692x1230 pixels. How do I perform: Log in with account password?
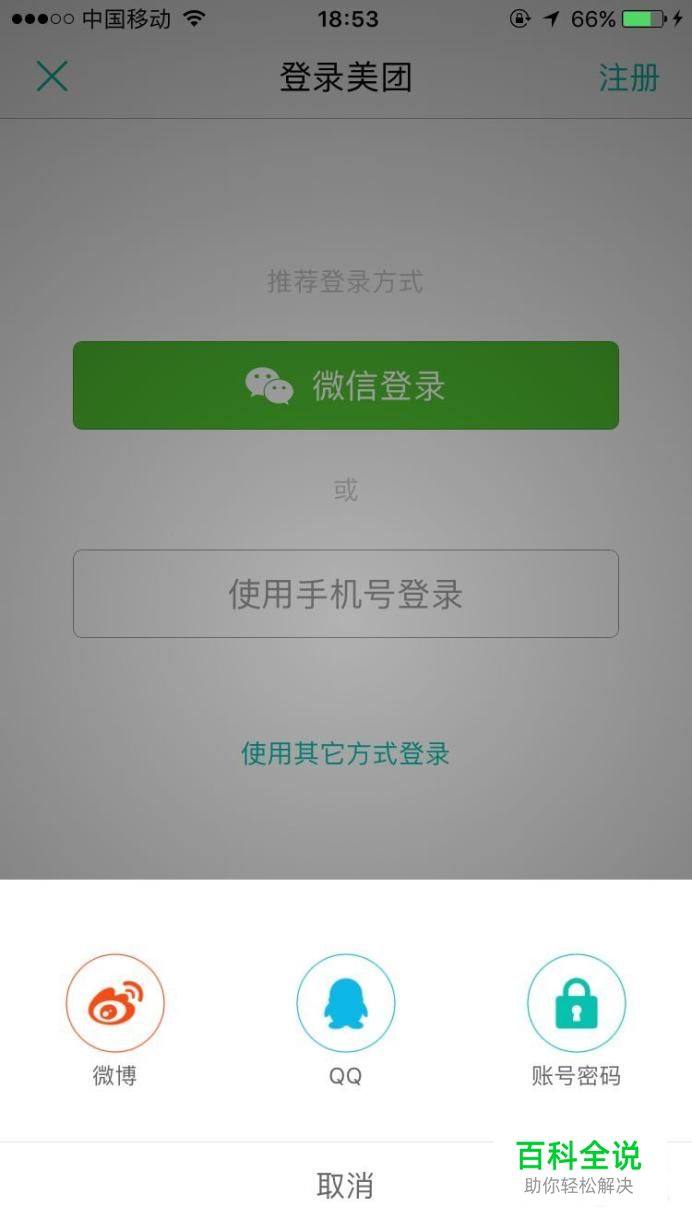pos(576,1003)
